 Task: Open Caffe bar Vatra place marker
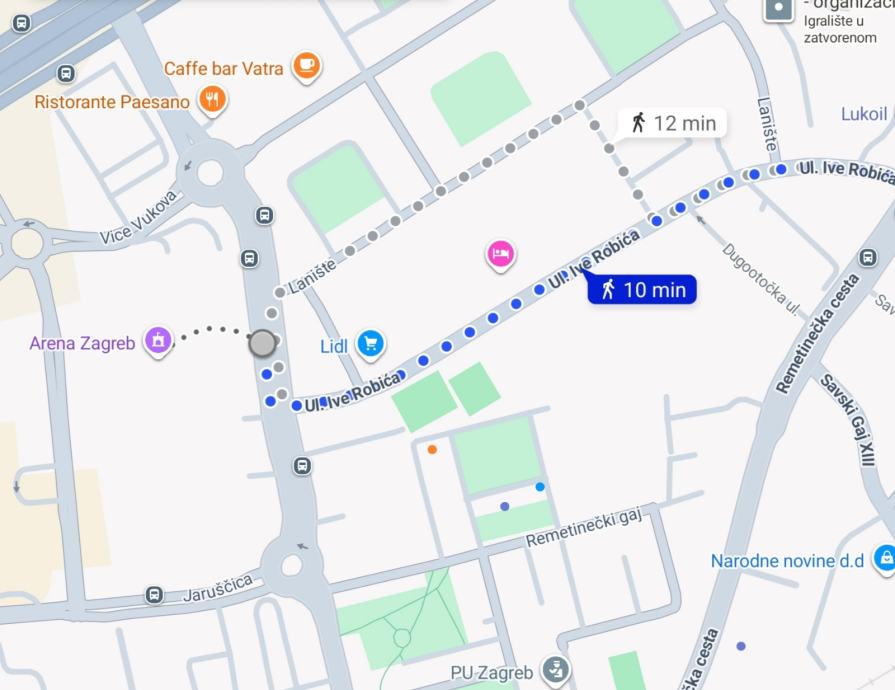[306, 67]
